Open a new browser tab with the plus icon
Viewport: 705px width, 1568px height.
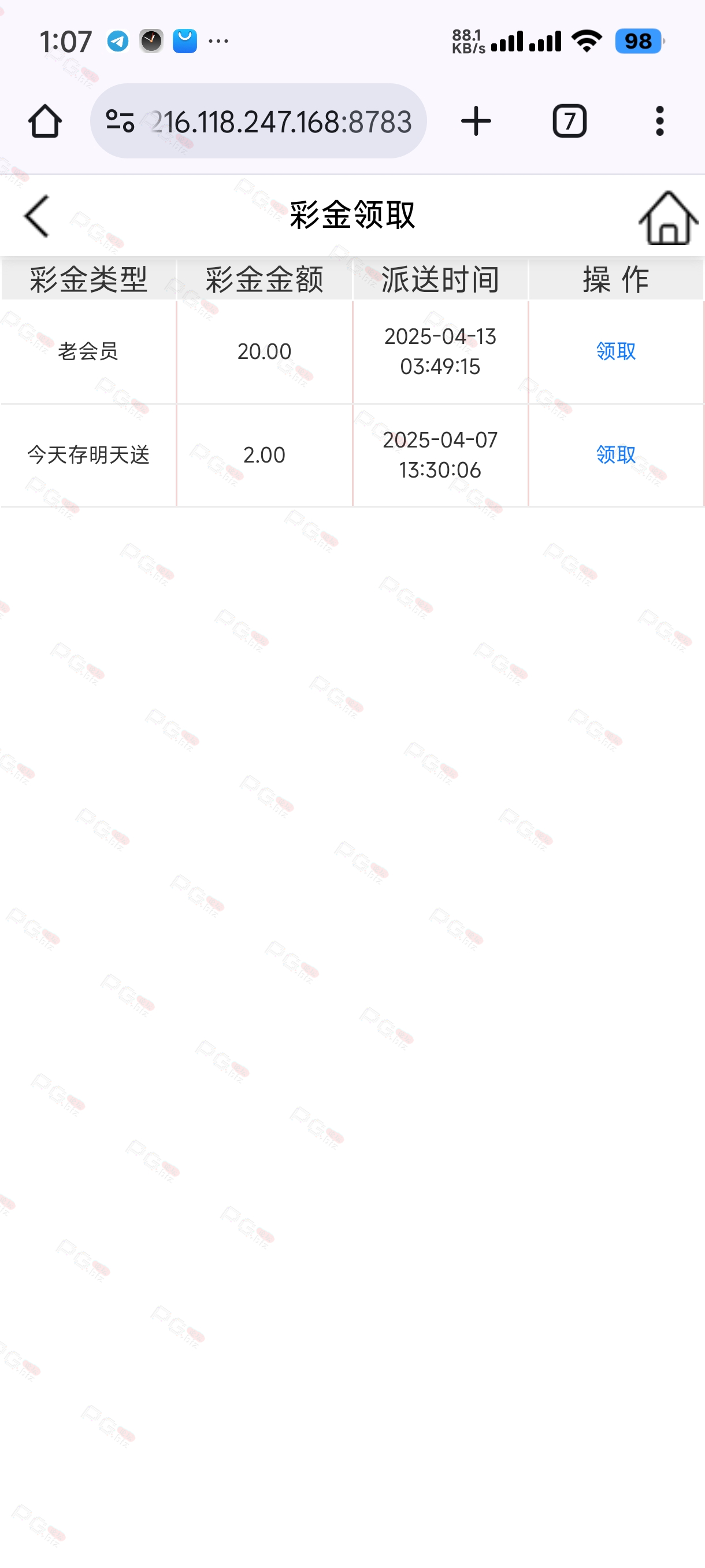[x=476, y=121]
